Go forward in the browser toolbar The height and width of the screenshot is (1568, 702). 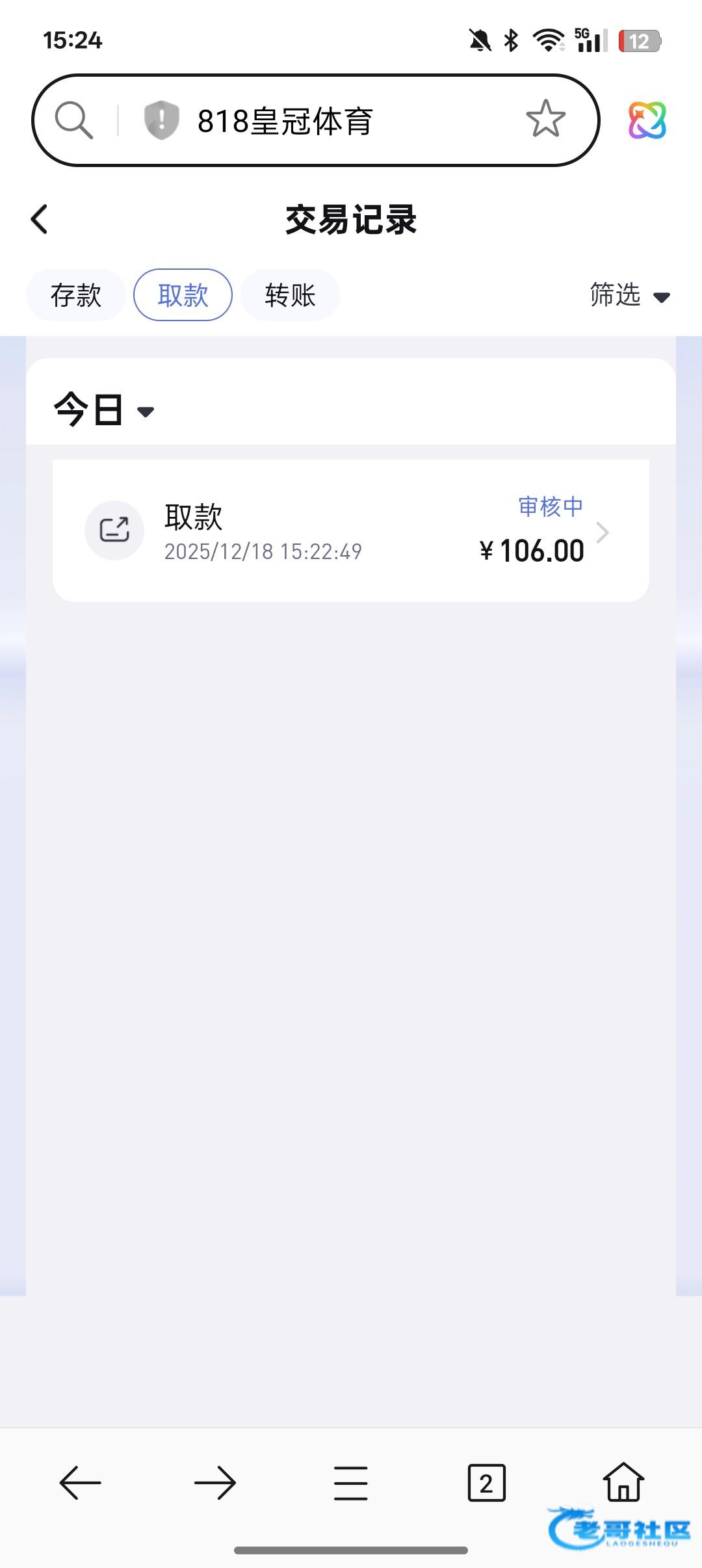tap(215, 1483)
